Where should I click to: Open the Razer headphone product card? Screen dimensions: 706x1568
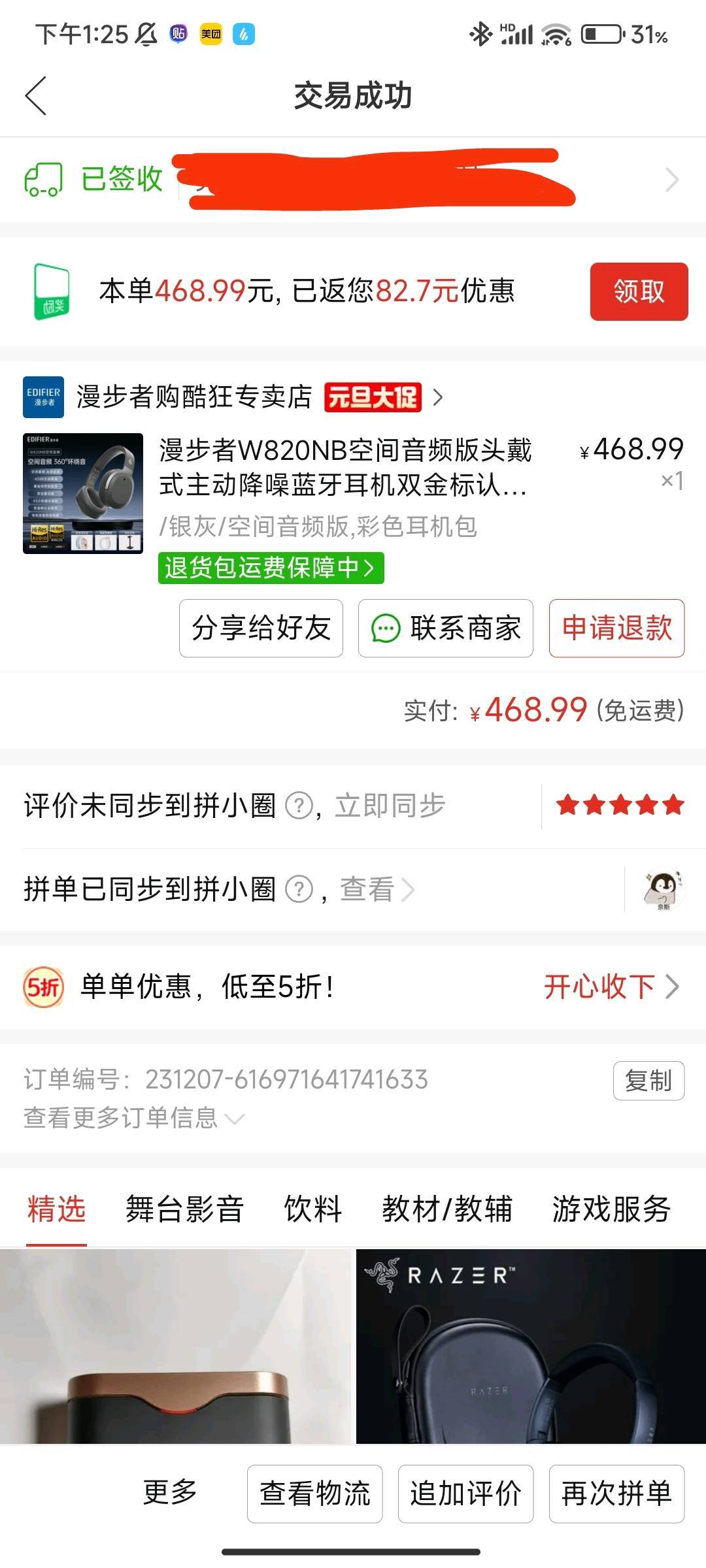tap(531, 1346)
